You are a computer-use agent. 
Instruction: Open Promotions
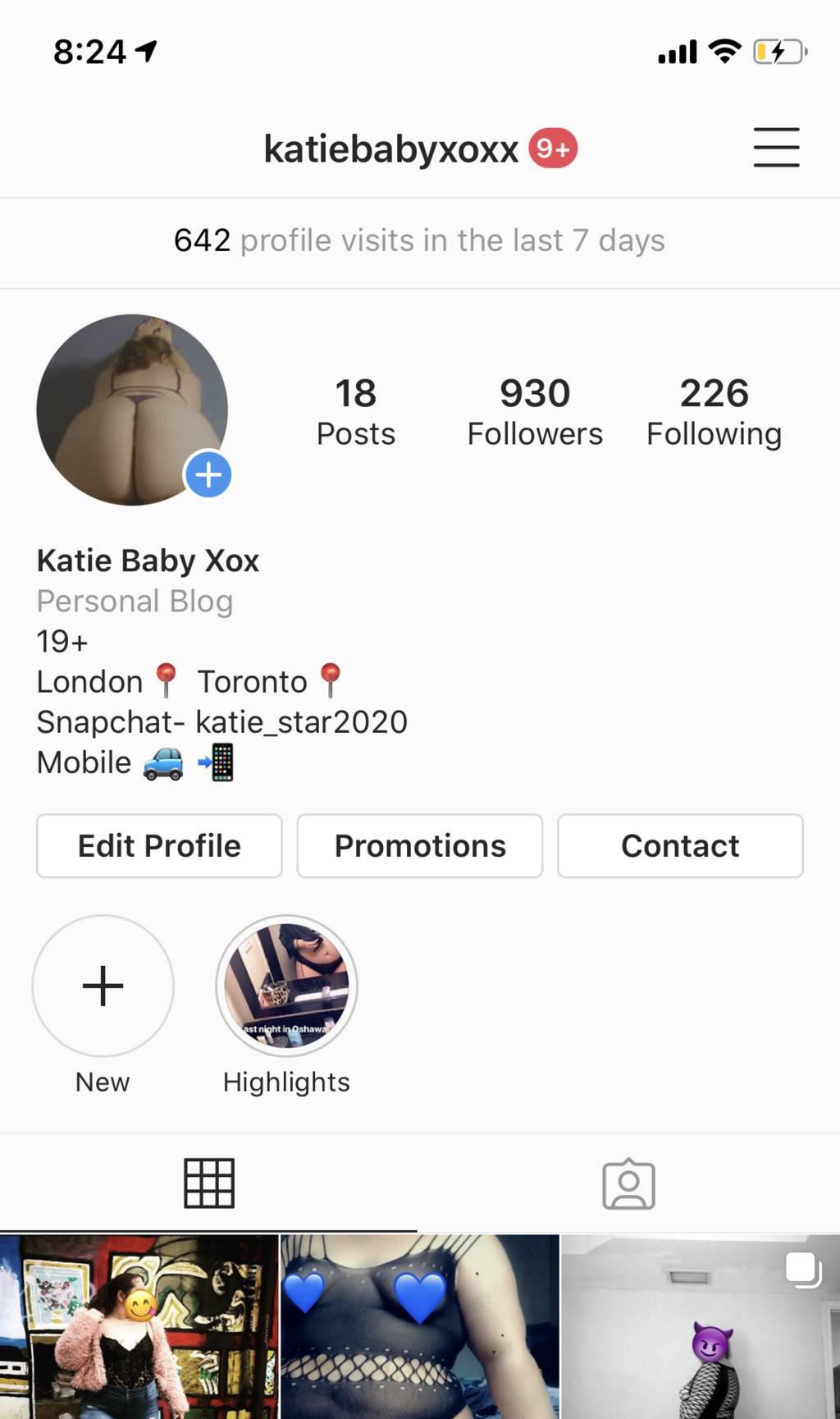(x=420, y=846)
